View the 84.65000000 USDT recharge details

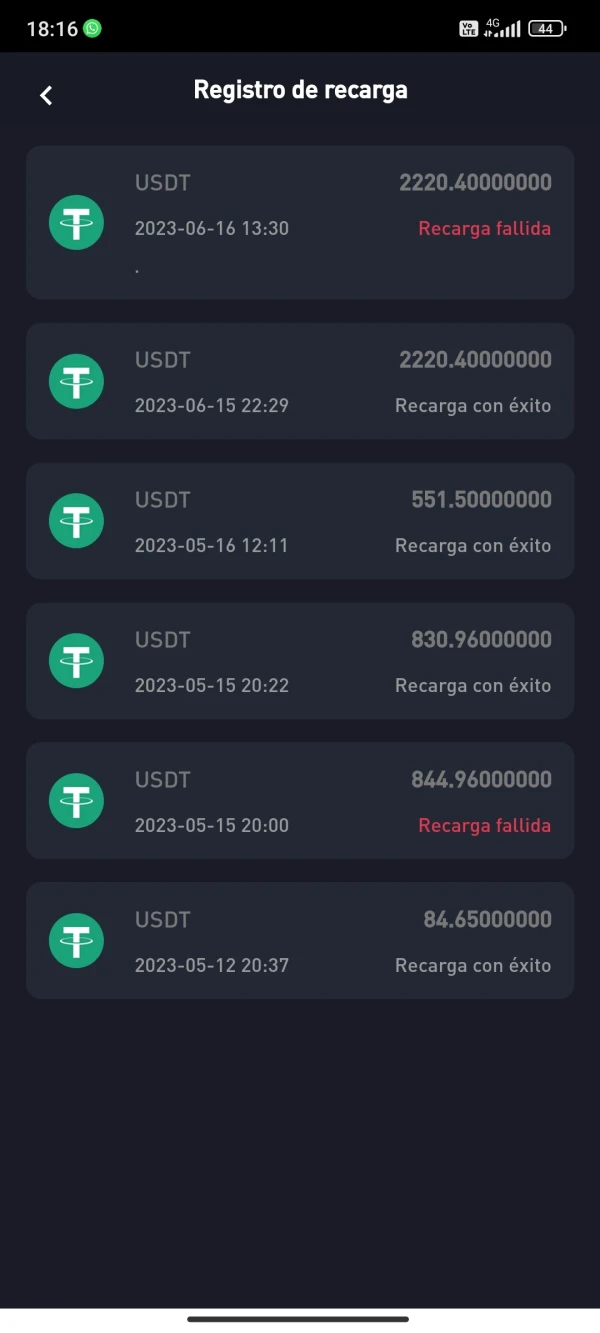[x=300, y=940]
